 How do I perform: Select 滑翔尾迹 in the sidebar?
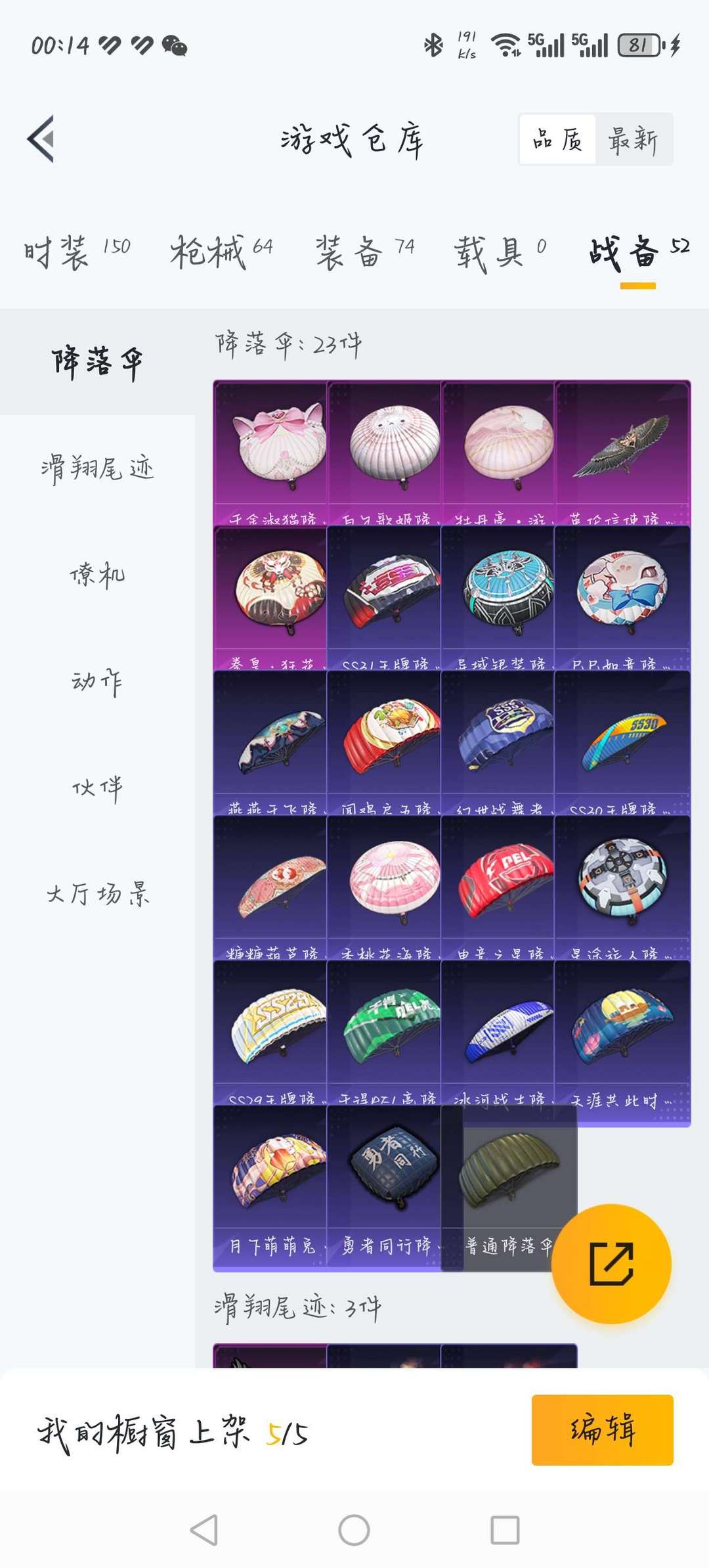pos(97,468)
